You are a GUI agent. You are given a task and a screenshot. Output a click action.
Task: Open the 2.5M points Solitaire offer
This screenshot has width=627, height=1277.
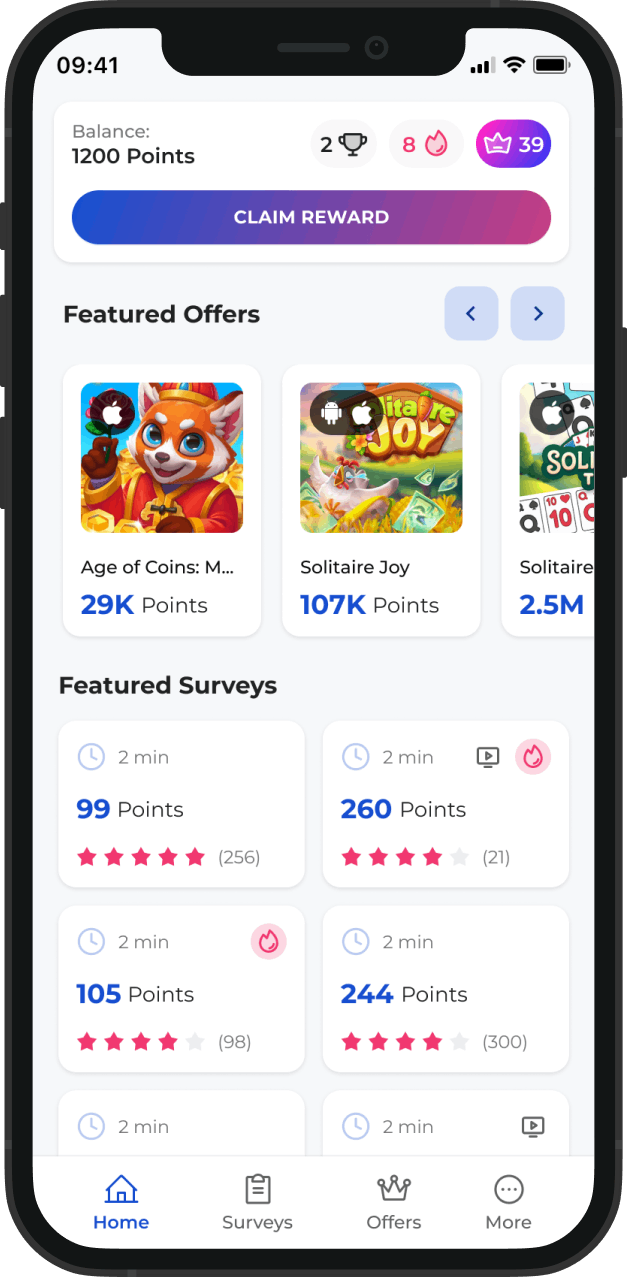tap(548, 500)
